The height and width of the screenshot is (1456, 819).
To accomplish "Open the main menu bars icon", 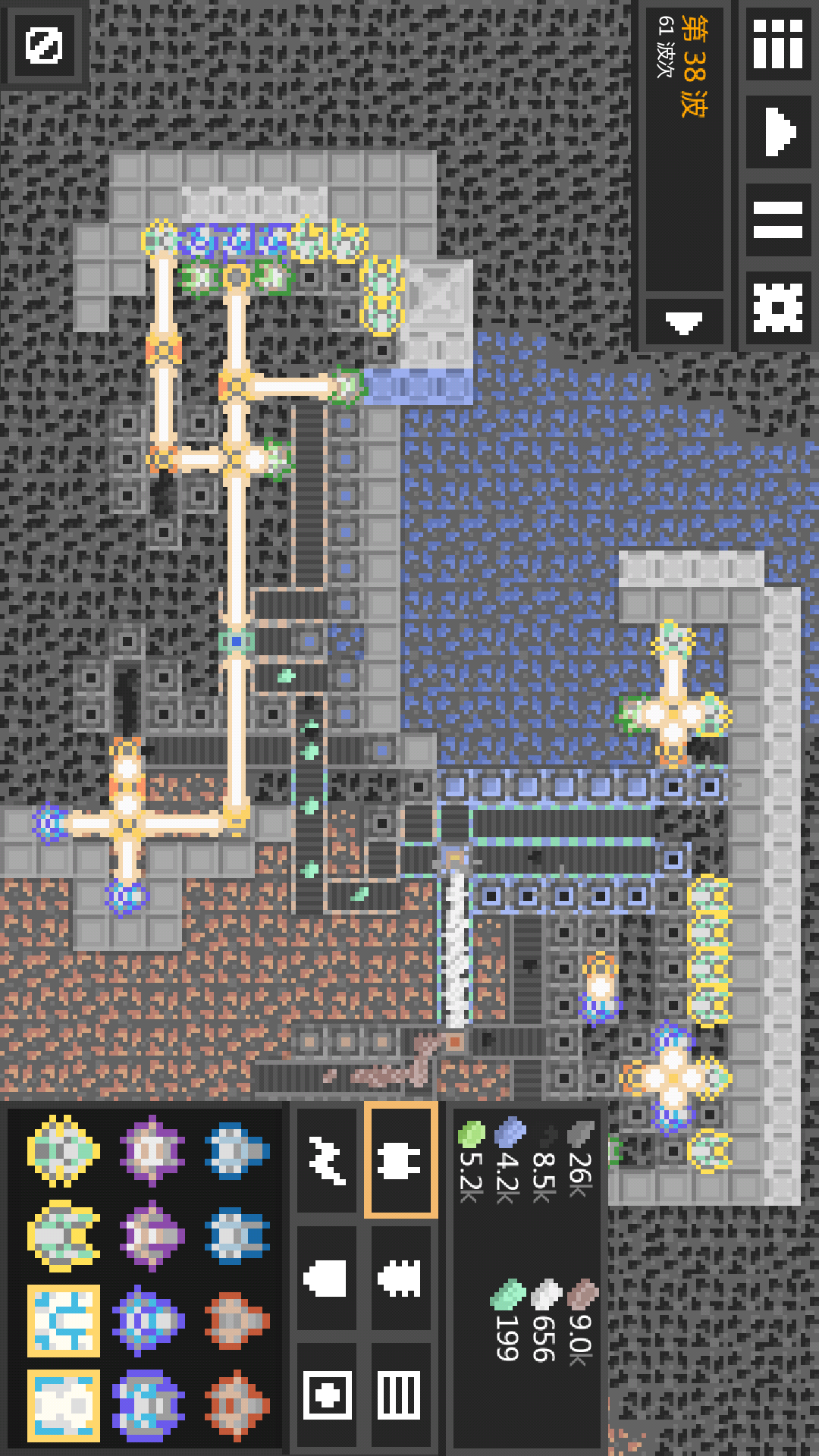I will coord(778,44).
